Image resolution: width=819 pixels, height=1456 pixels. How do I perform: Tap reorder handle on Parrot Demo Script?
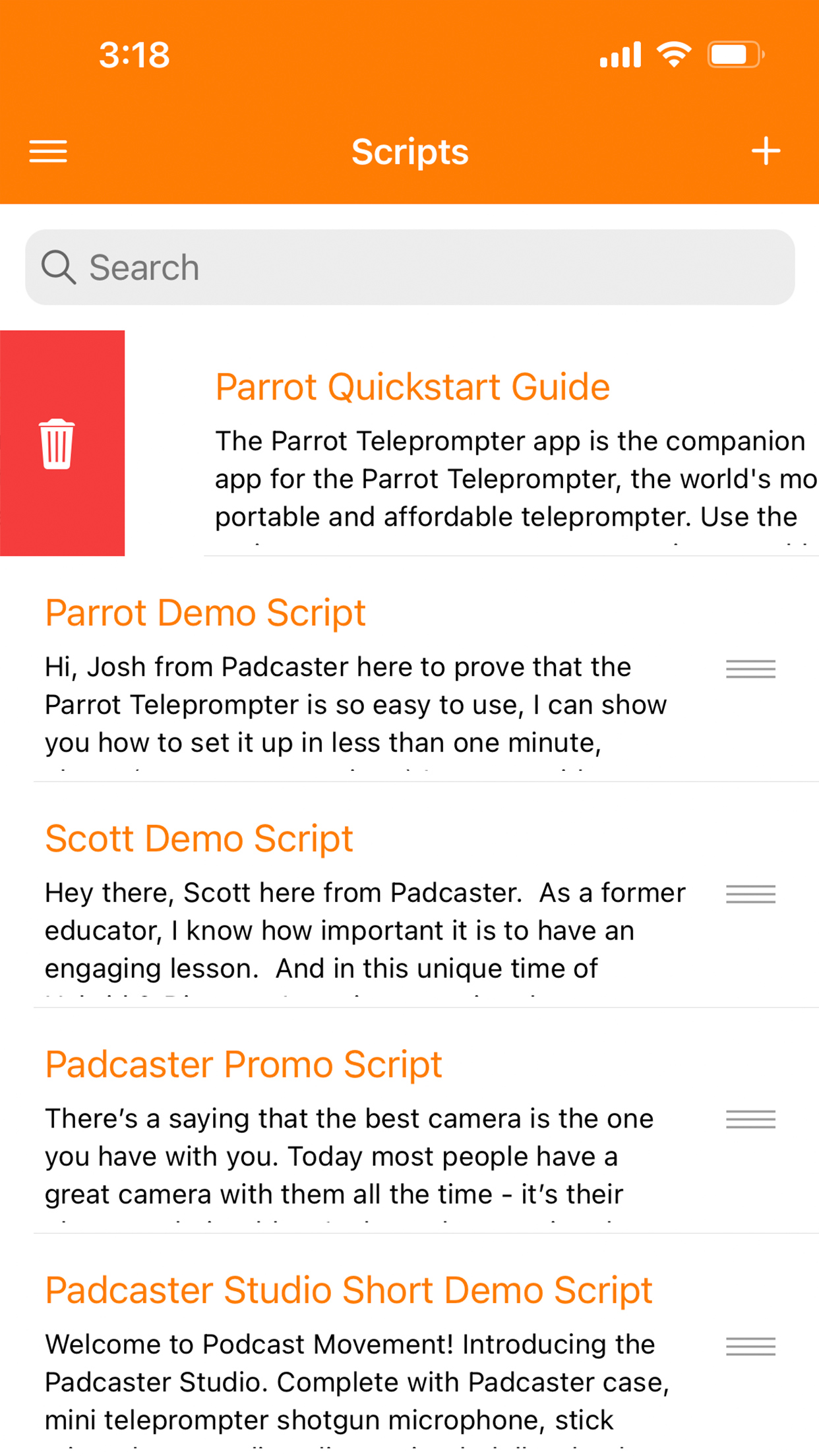coord(750,669)
